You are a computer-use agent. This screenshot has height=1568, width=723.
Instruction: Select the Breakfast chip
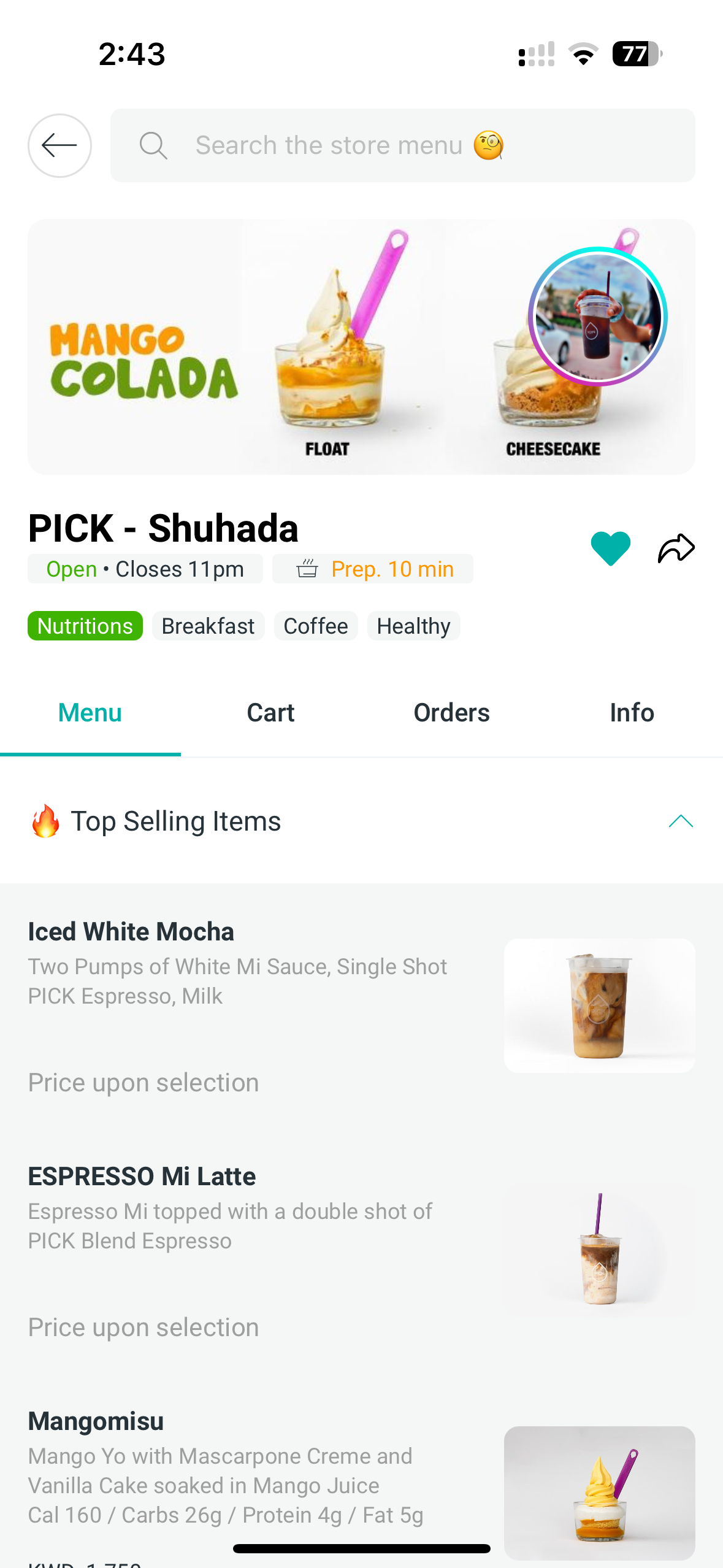pos(208,626)
